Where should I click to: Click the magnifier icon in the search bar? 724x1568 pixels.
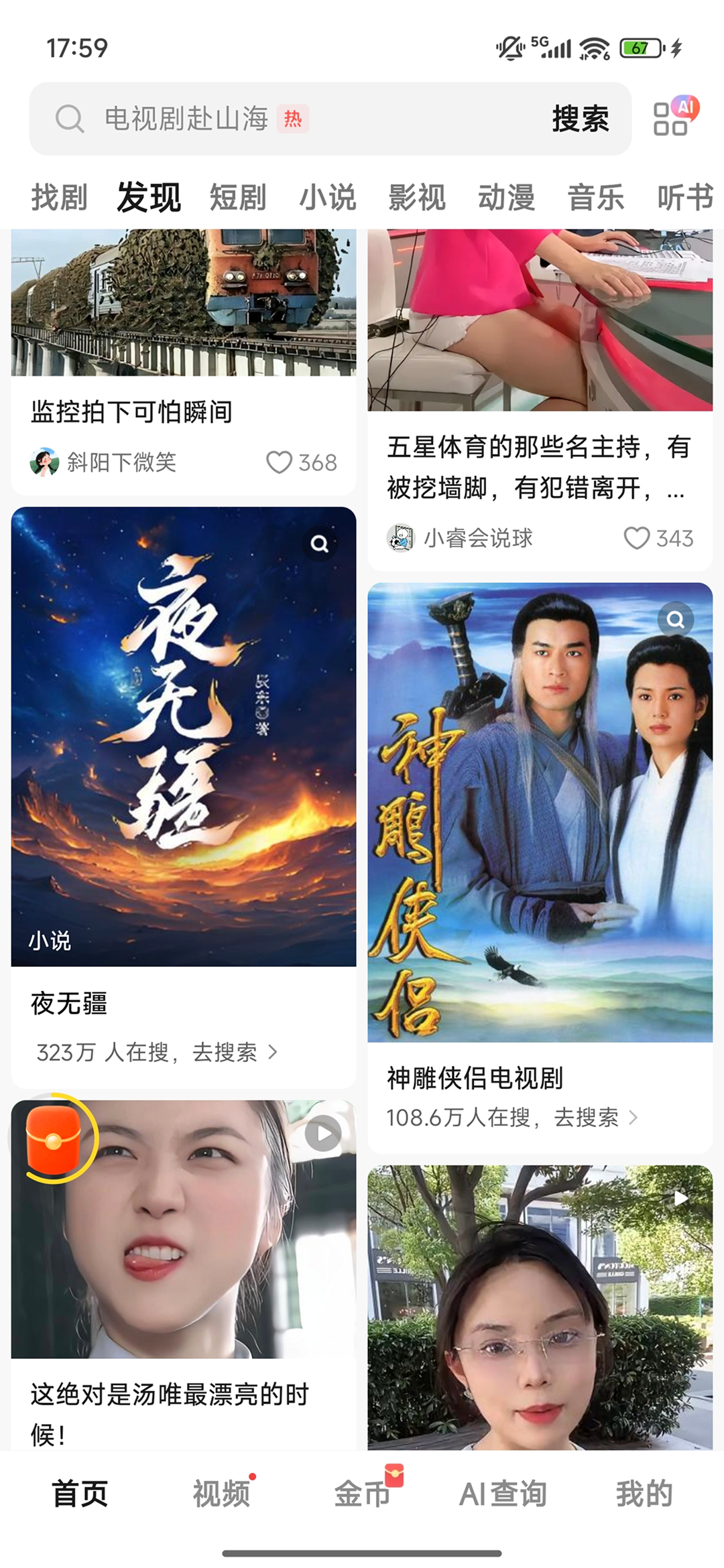click(x=69, y=121)
